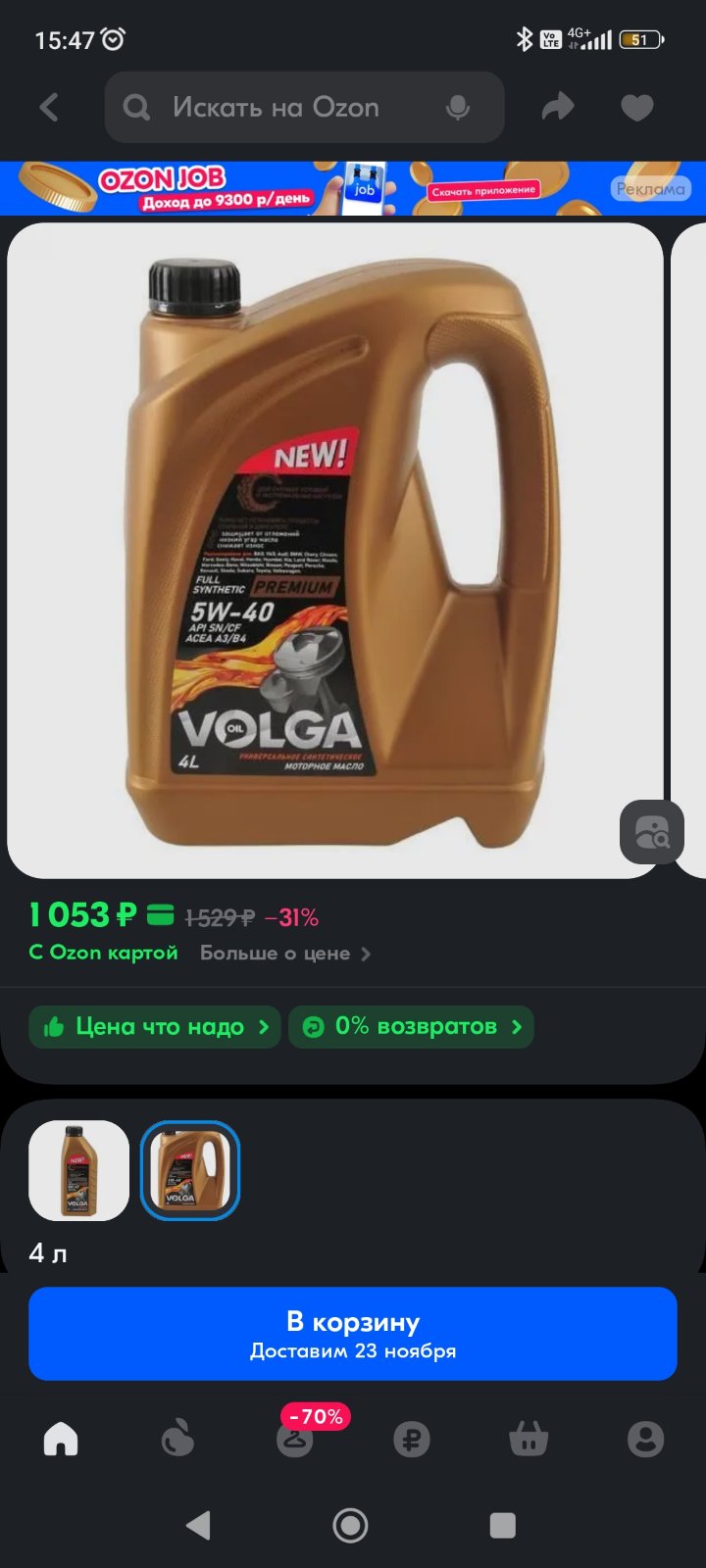The image size is (706, 1568).
Task: Add product to favorites with heart
Action: (x=637, y=107)
